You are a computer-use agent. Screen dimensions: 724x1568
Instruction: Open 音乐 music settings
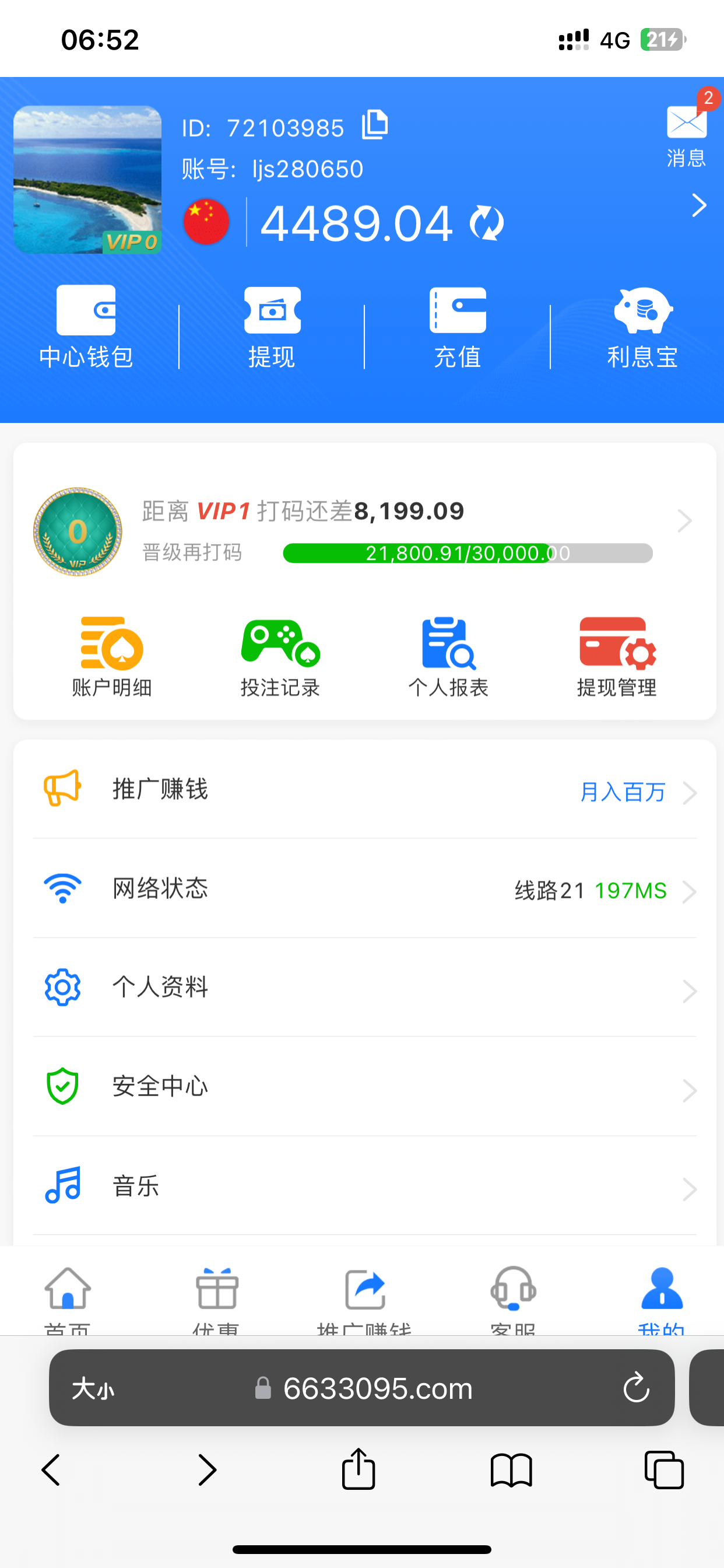pyautogui.click(x=364, y=1186)
